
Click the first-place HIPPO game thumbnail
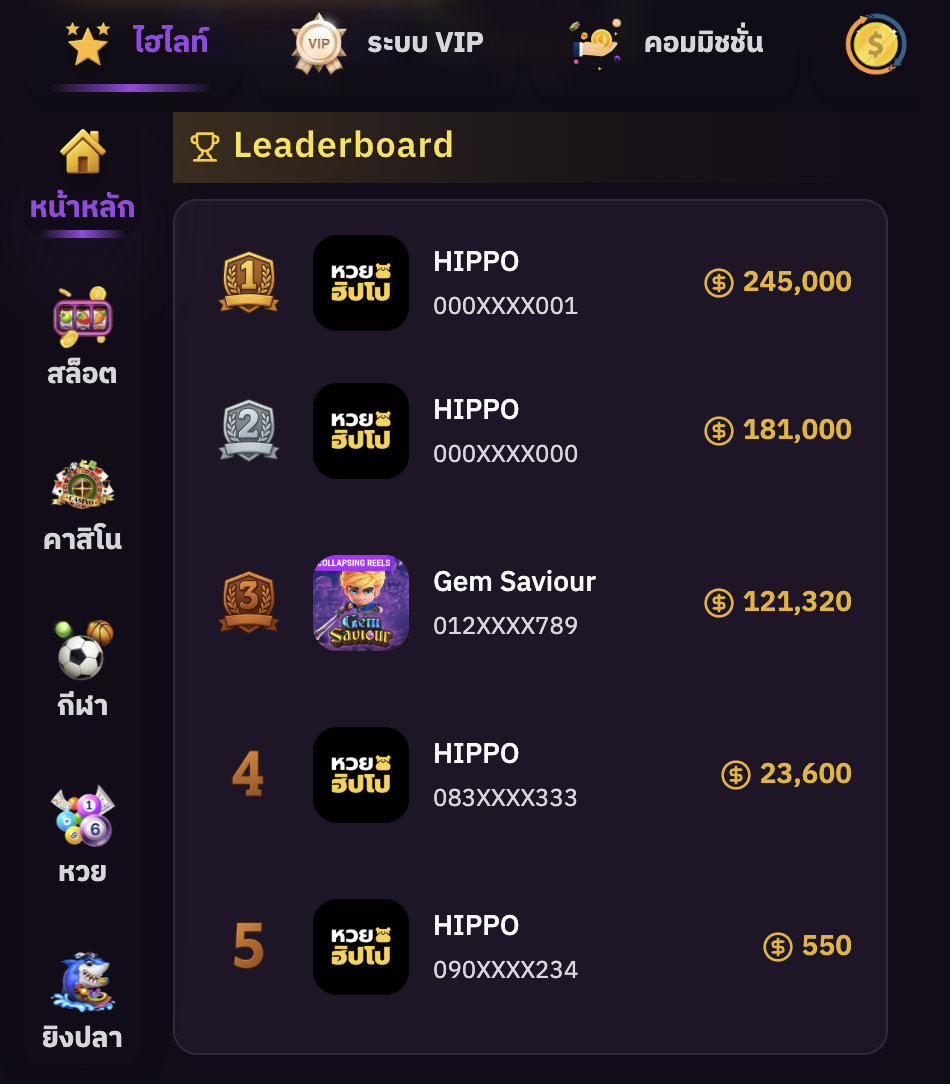pos(361,283)
